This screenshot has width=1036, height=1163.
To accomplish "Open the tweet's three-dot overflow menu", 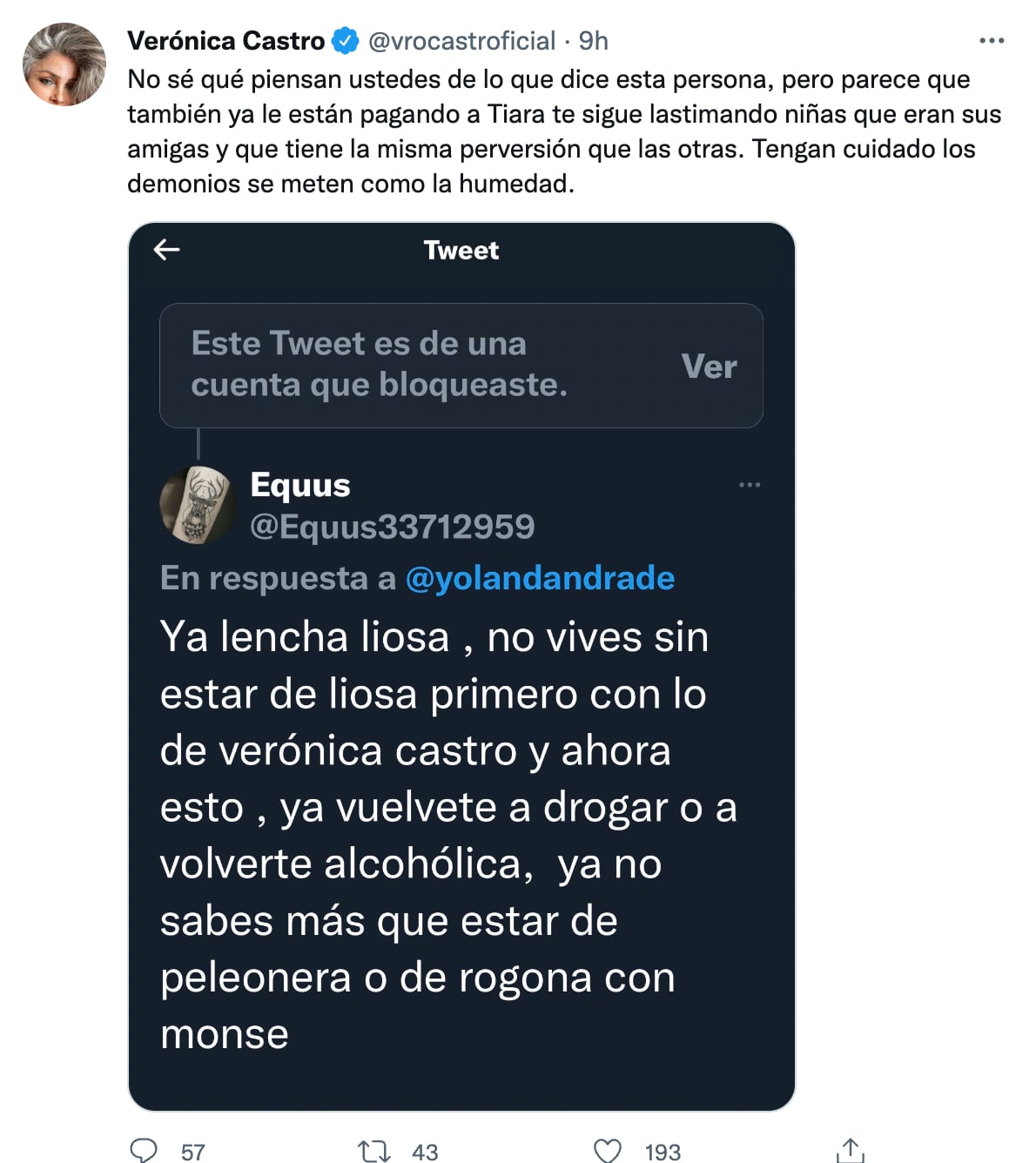I will [x=991, y=41].
